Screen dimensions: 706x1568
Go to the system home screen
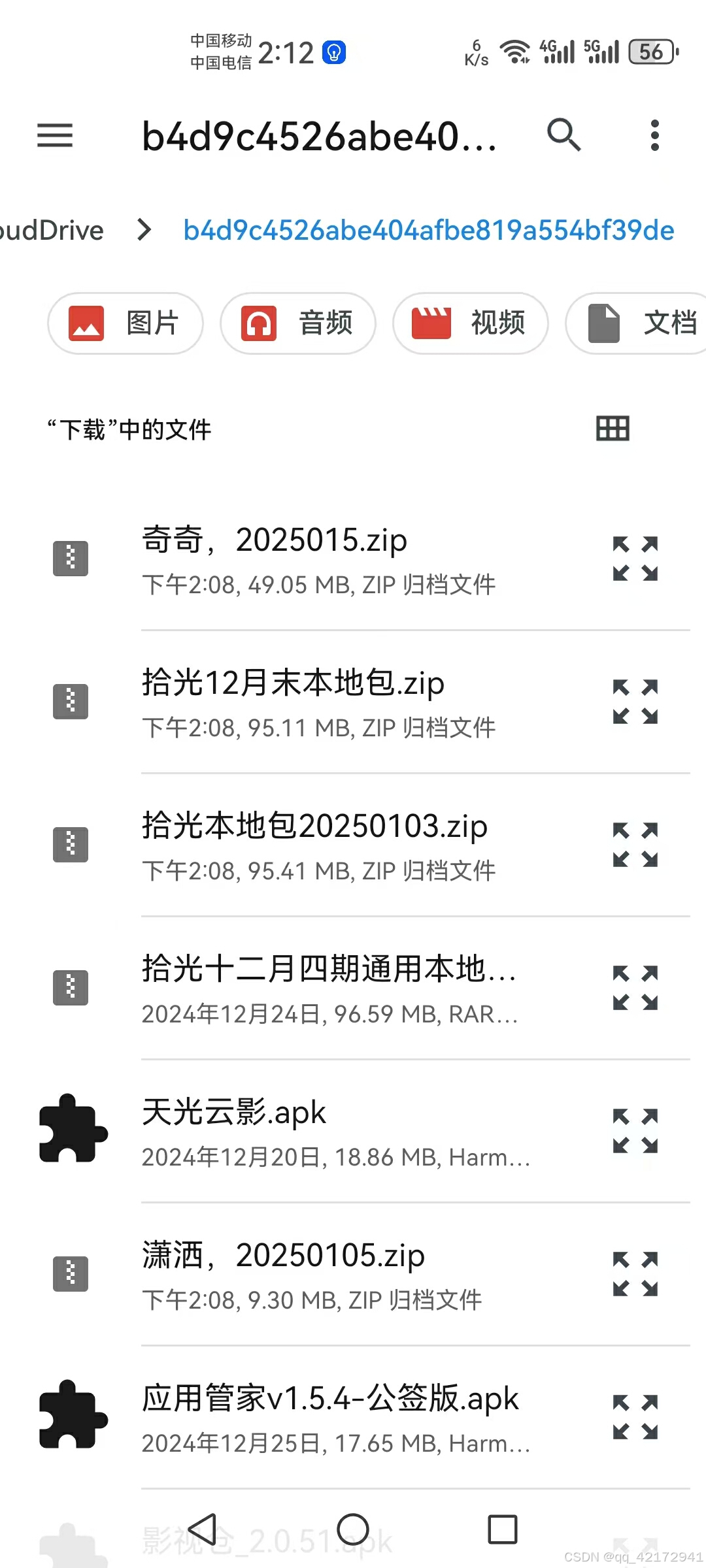click(353, 1529)
